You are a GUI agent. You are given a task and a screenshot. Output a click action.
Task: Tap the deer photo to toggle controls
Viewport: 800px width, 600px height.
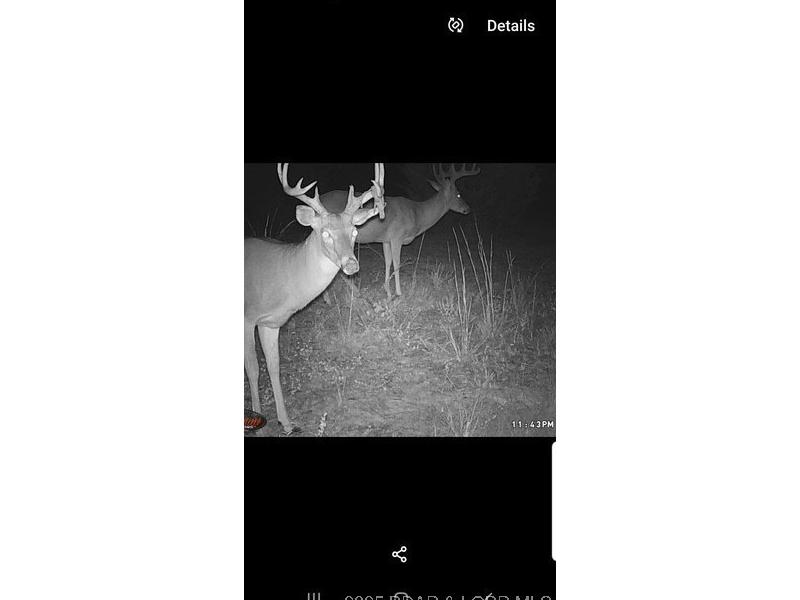400,300
